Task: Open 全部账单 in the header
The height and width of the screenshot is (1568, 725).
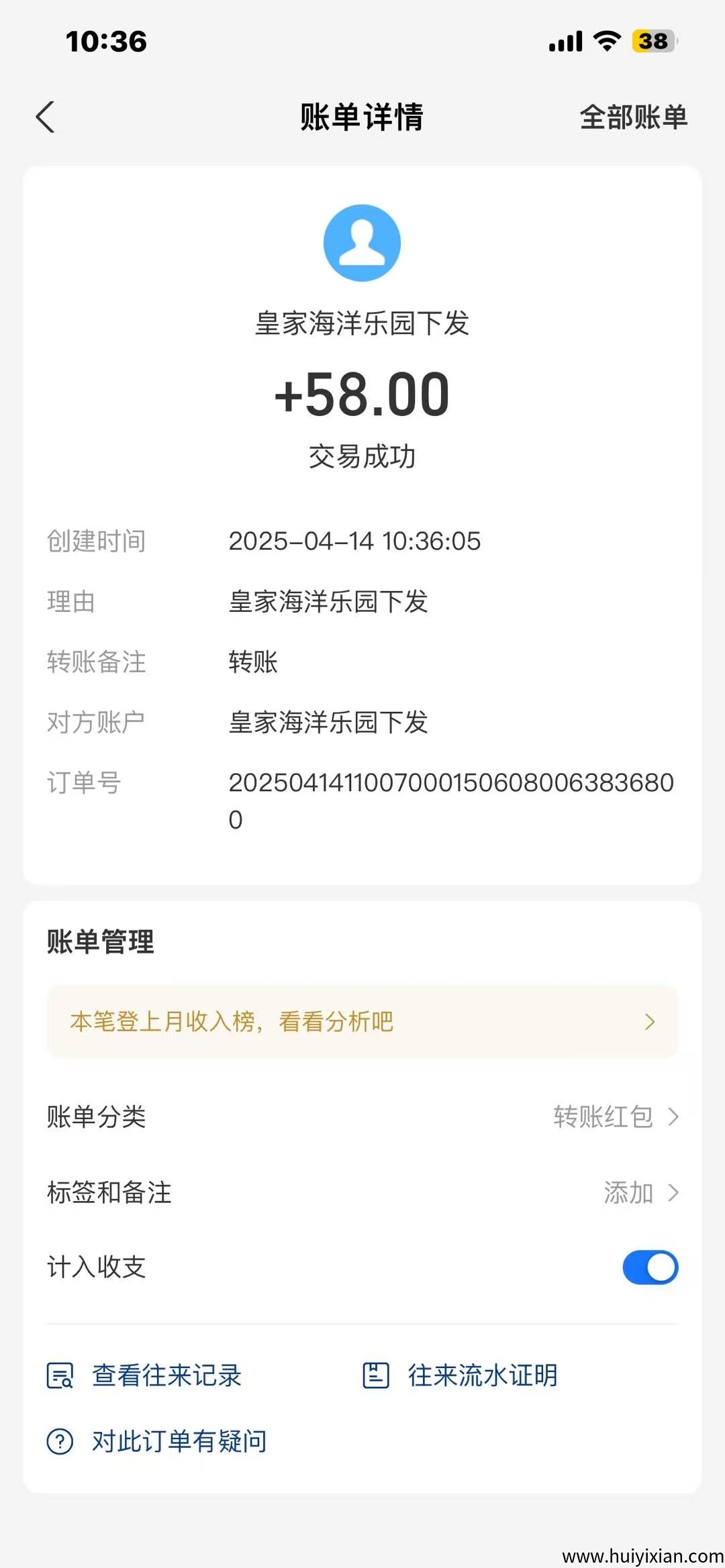Action: pos(633,117)
